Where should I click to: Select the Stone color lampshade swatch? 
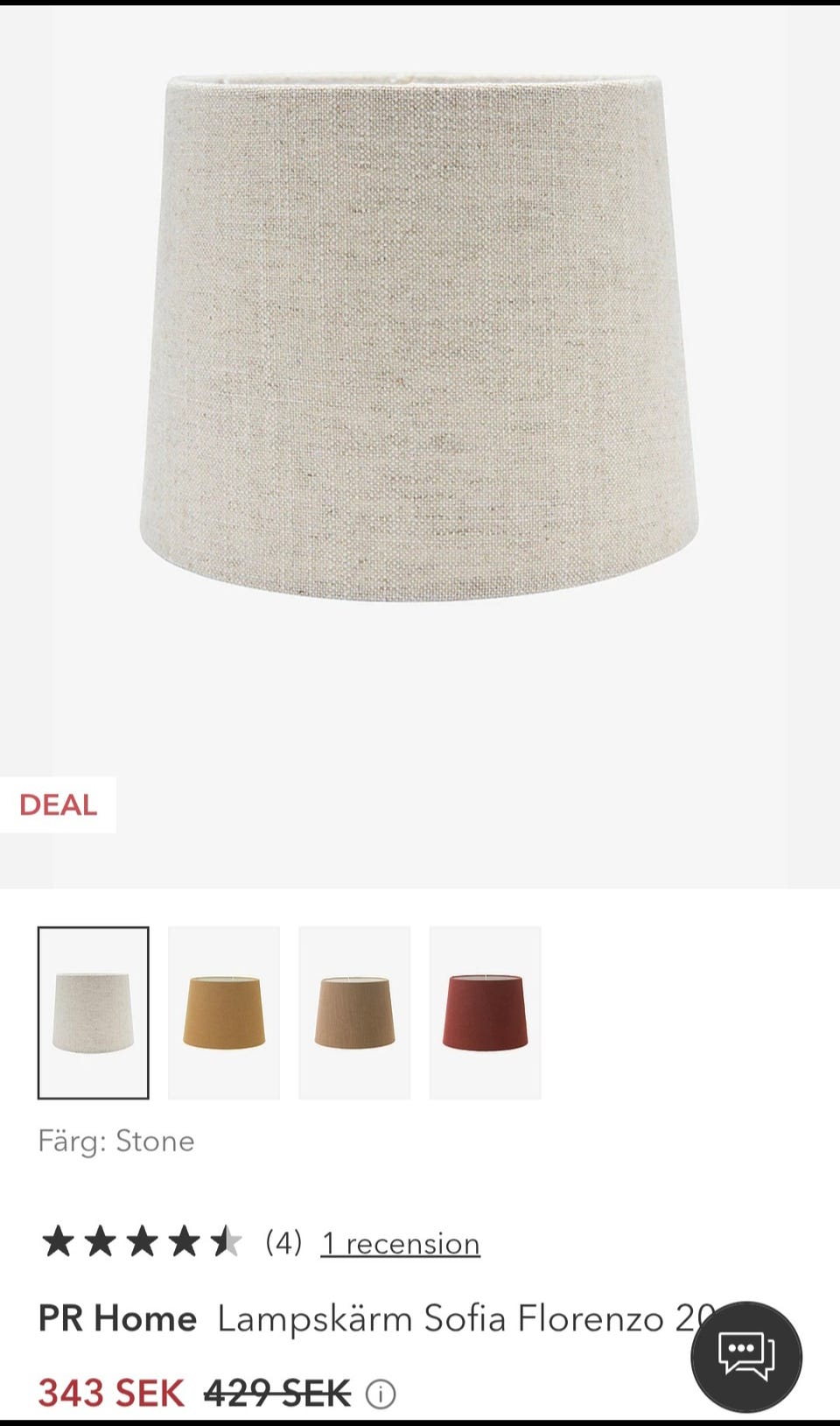coord(93,1012)
